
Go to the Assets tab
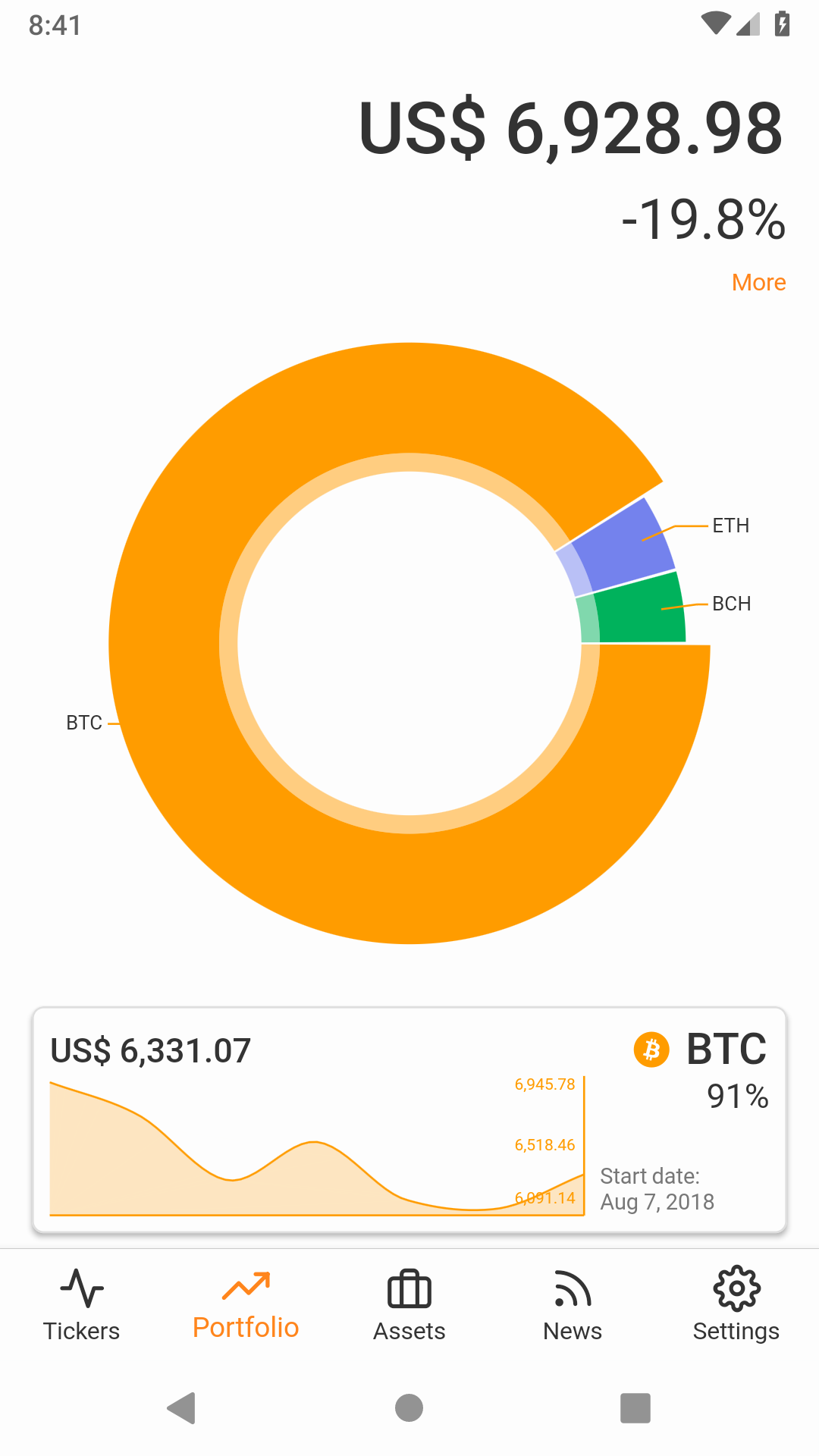pos(409,1306)
